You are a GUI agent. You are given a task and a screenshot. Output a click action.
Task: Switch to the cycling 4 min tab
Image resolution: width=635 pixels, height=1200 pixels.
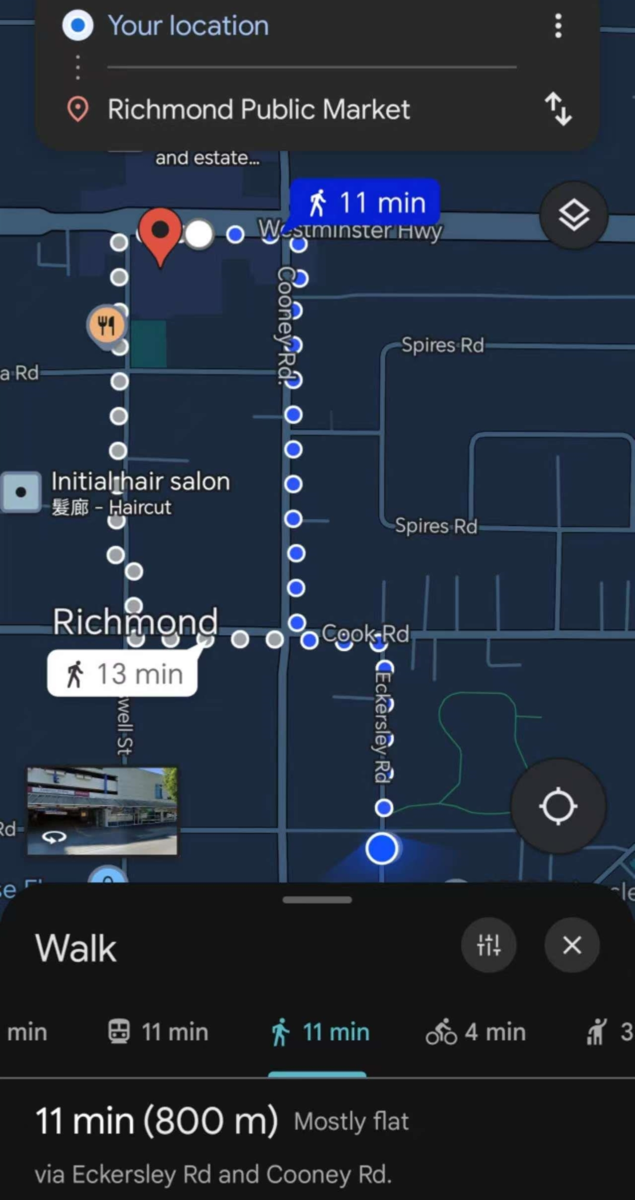tap(475, 1032)
